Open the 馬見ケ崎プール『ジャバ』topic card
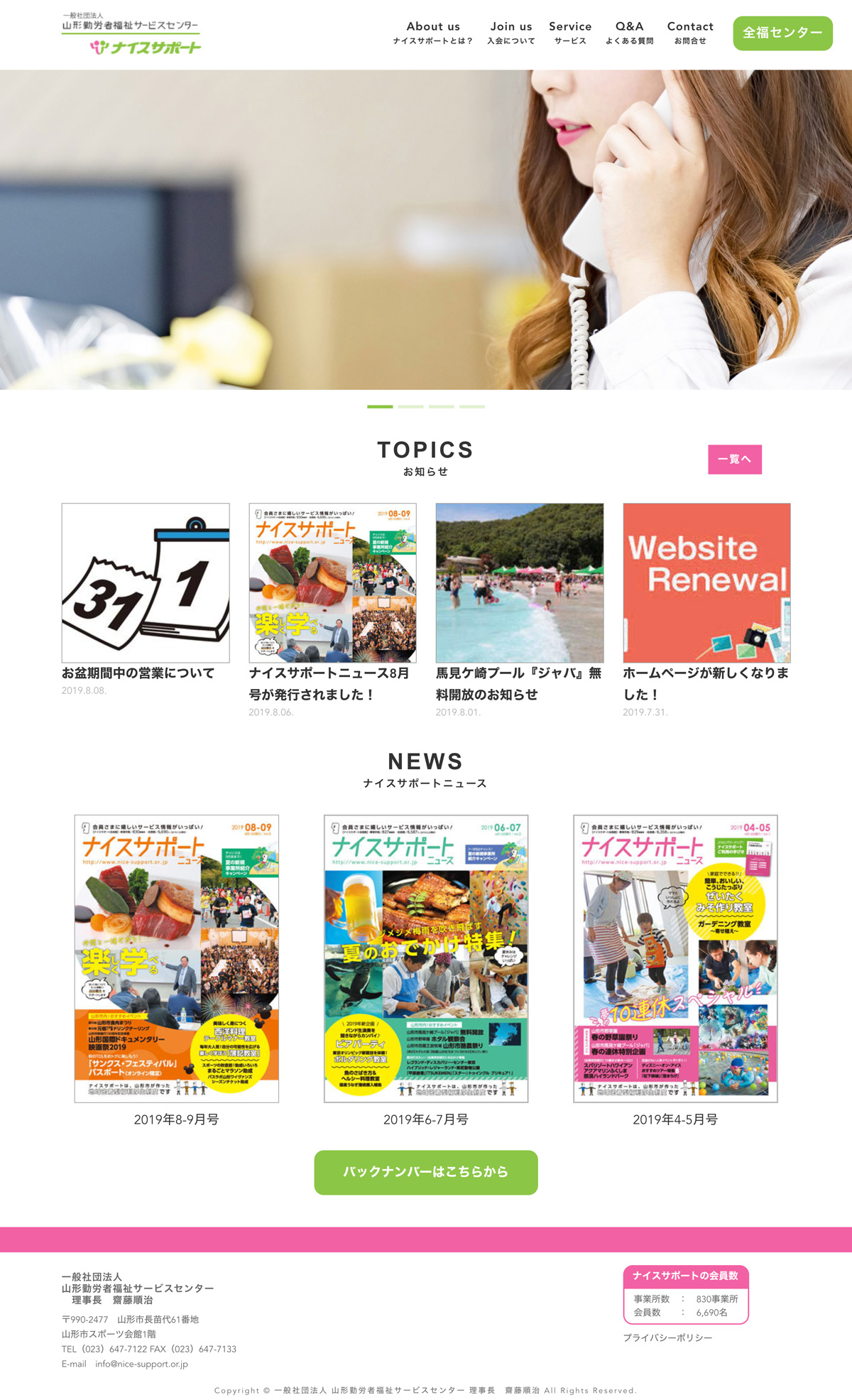852x1400 pixels. 519,583
